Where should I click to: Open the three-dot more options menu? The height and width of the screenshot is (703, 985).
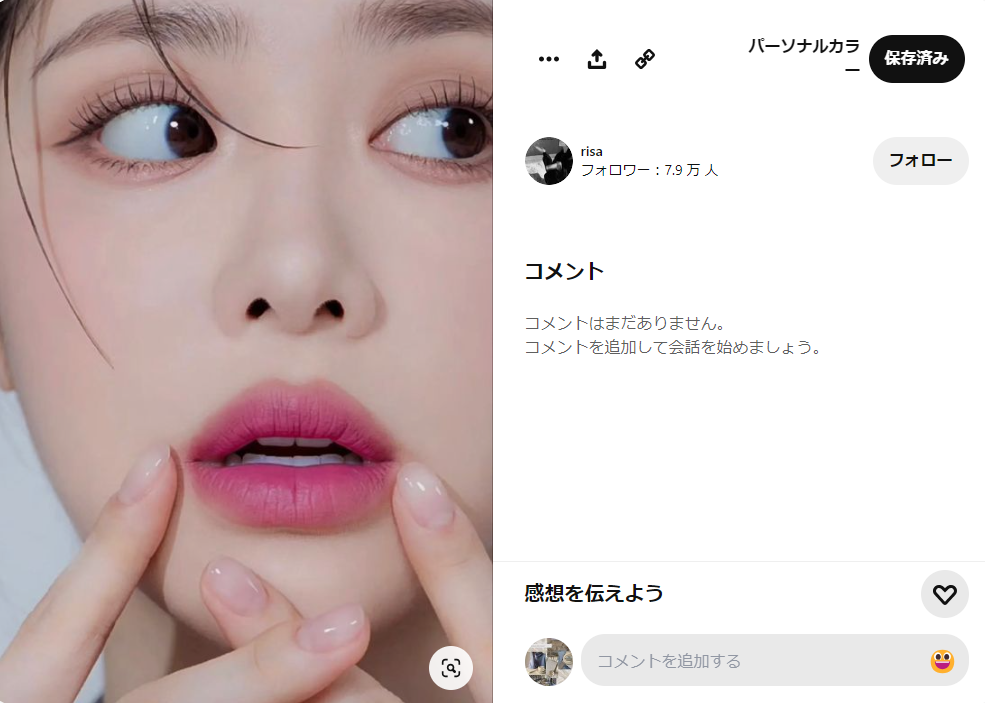pos(548,59)
